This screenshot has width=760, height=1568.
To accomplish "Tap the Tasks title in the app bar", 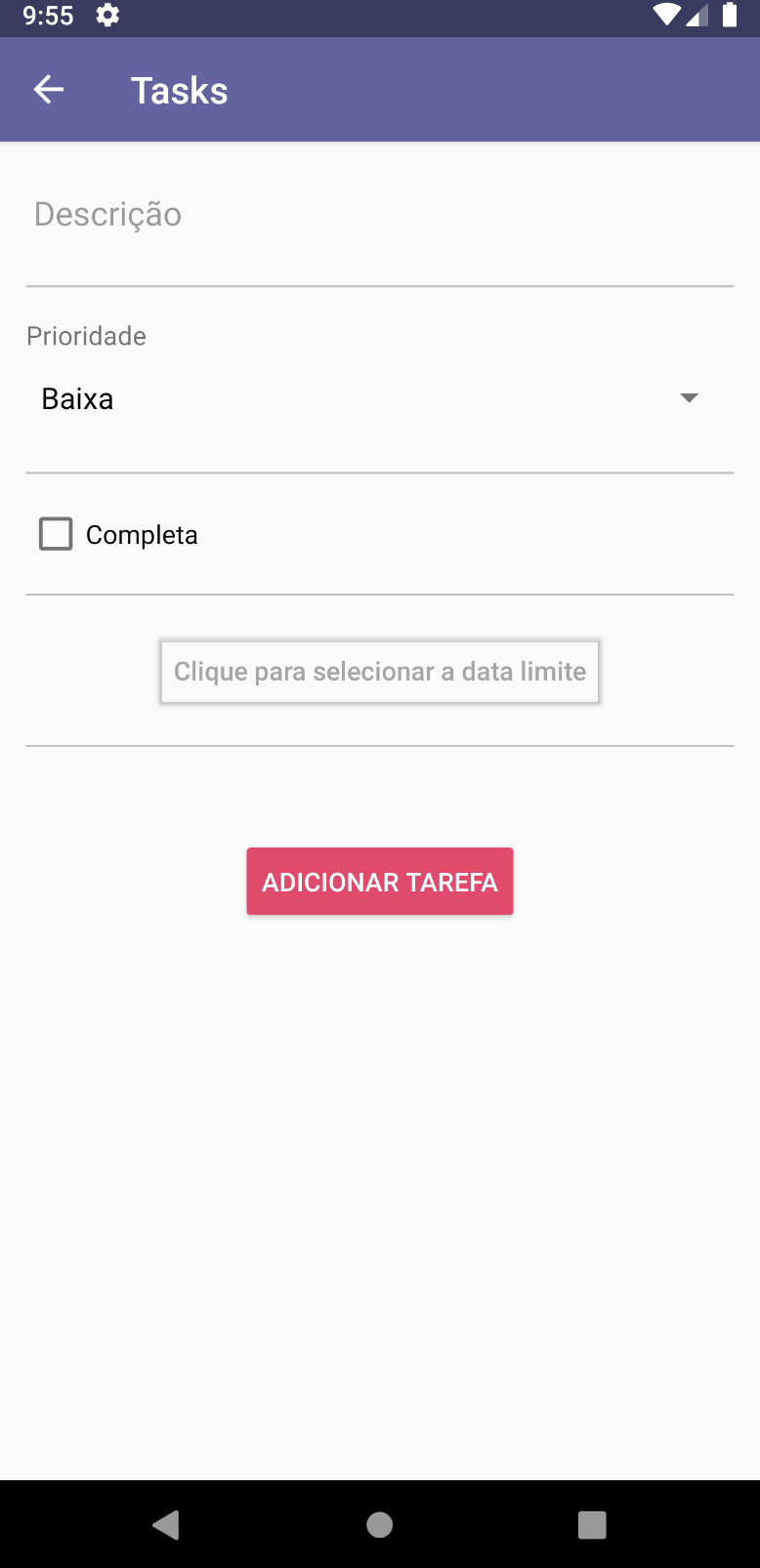I will tap(180, 89).
